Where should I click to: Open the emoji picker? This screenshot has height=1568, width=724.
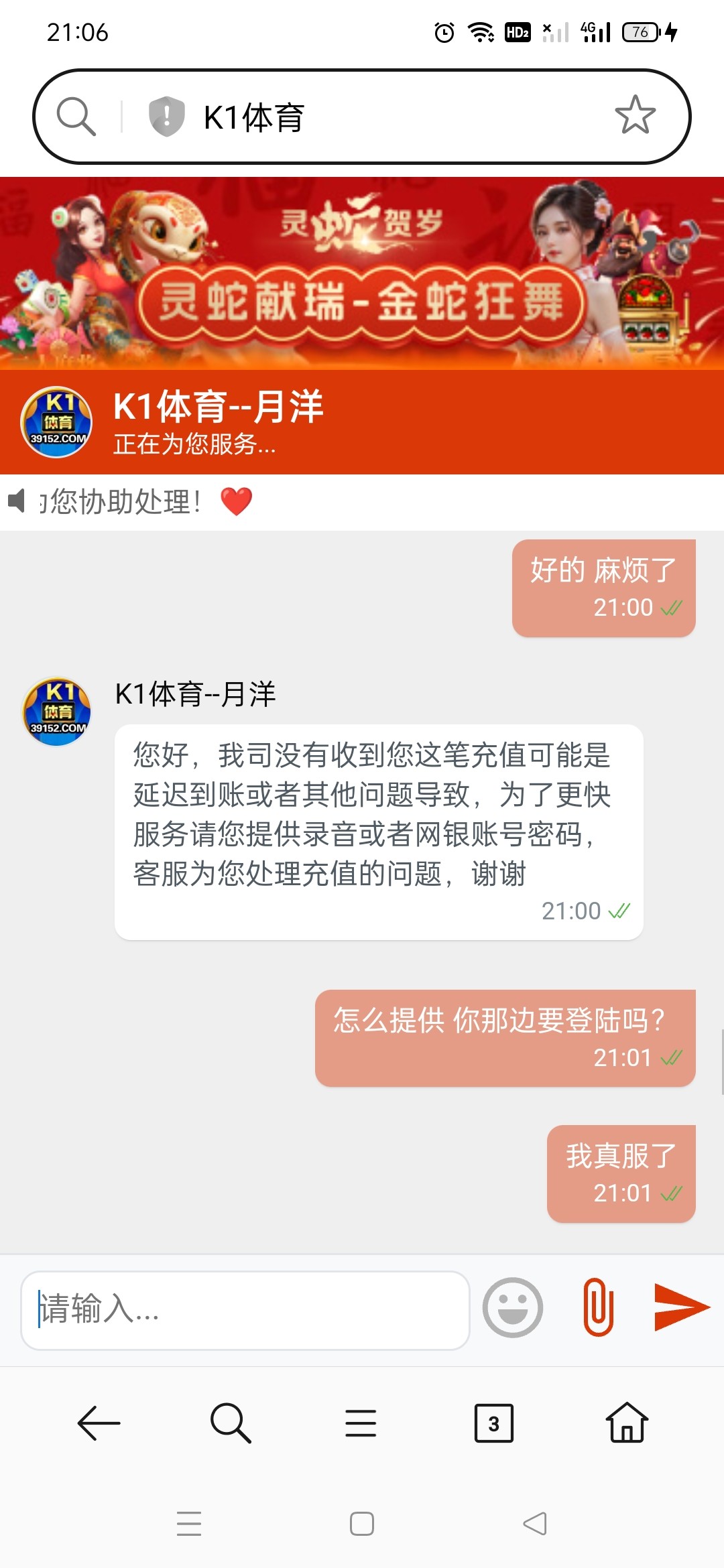pyautogui.click(x=513, y=1308)
